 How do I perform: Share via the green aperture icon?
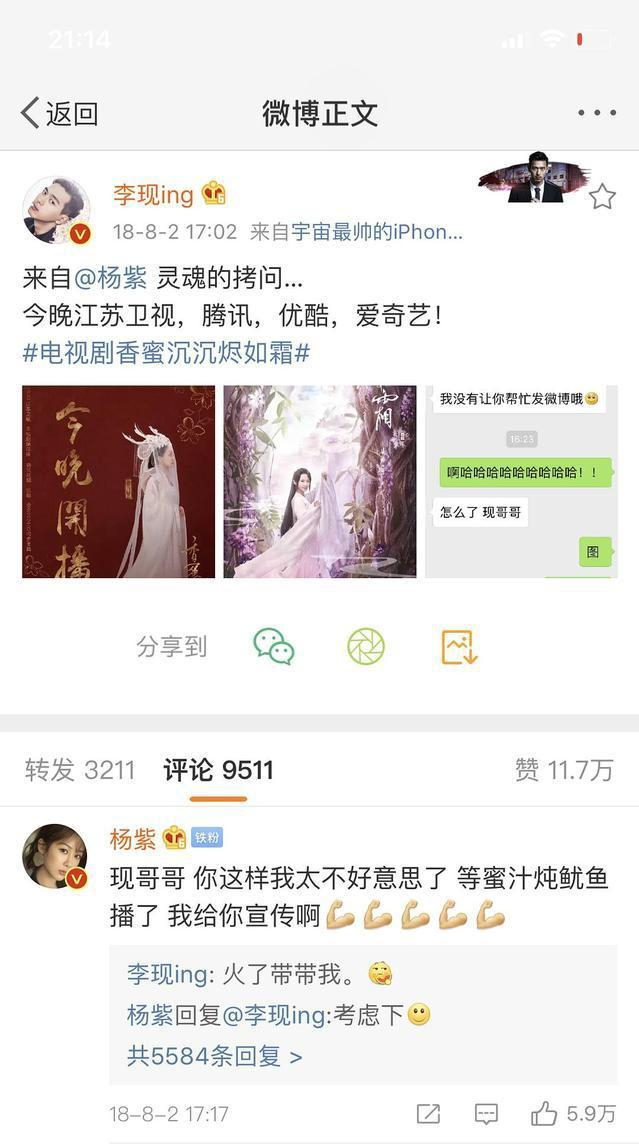click(x=366, y=647)
